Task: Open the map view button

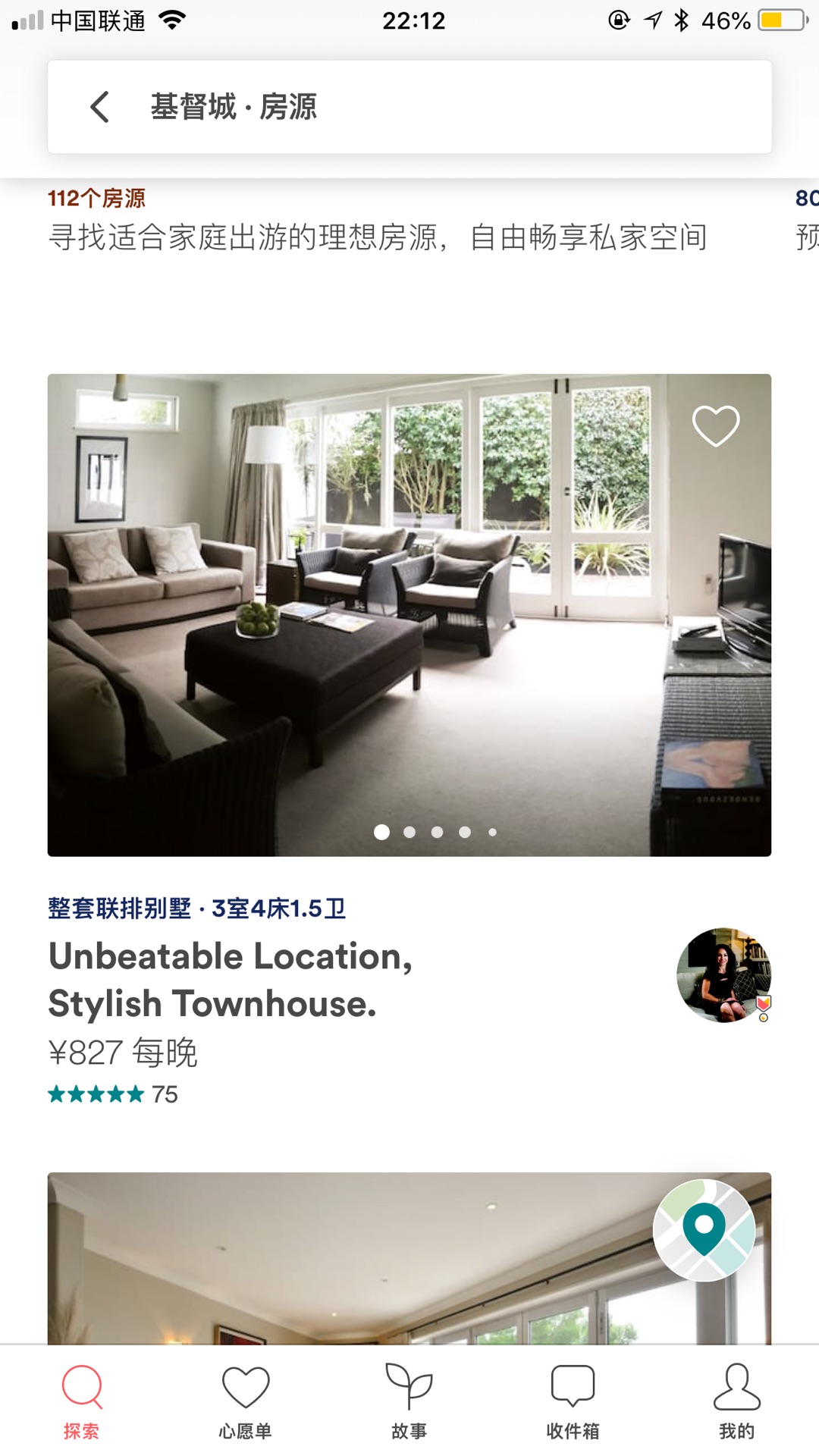Action: (x=704, y=1229)
